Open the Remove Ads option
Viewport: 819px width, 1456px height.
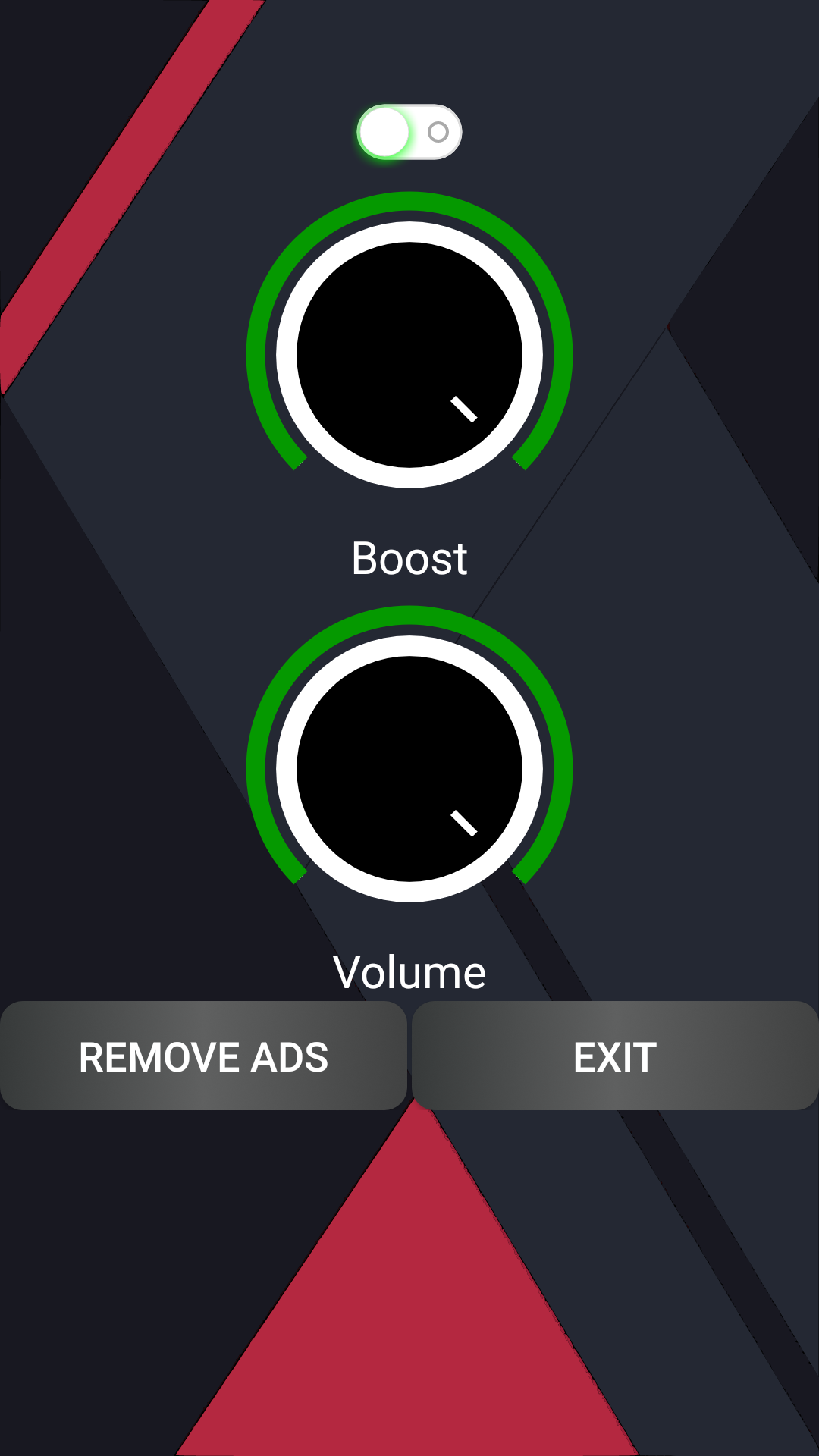203,1056
